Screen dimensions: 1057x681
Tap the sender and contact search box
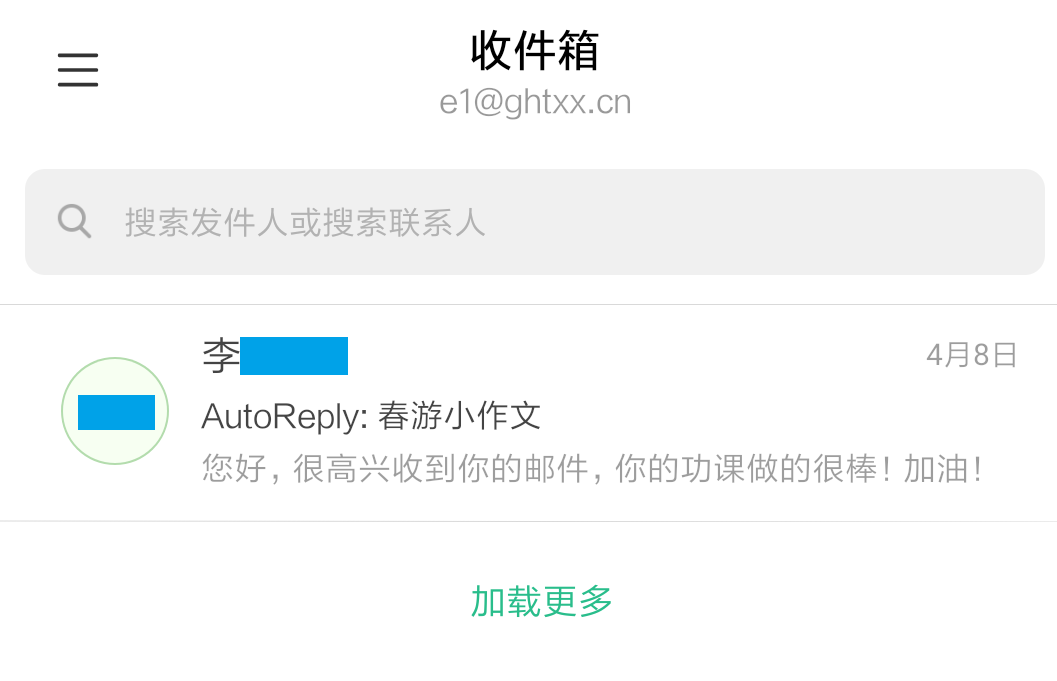pos(534,222)
